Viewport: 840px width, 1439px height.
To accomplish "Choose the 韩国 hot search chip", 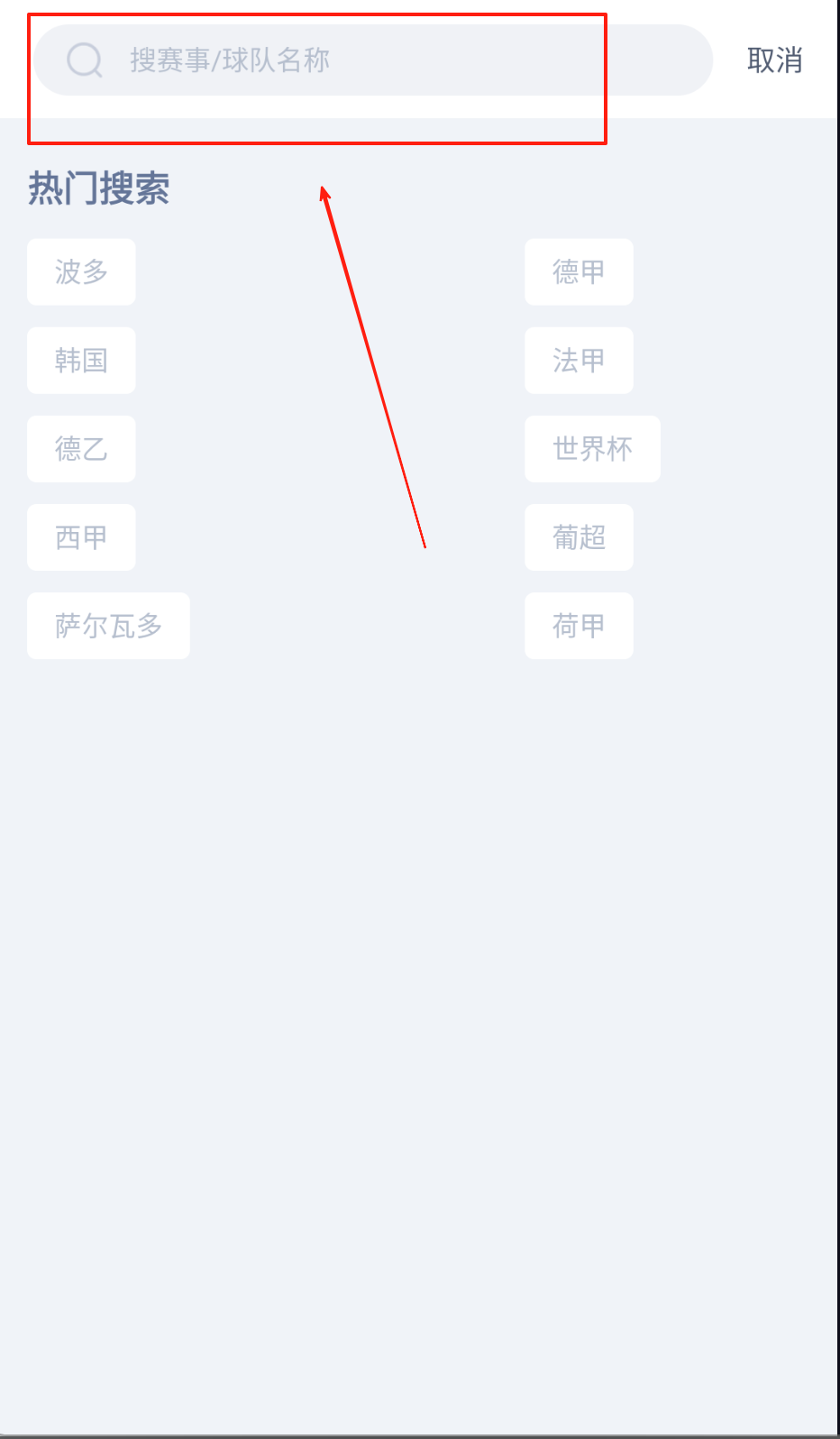I will [x=81, y=360].
